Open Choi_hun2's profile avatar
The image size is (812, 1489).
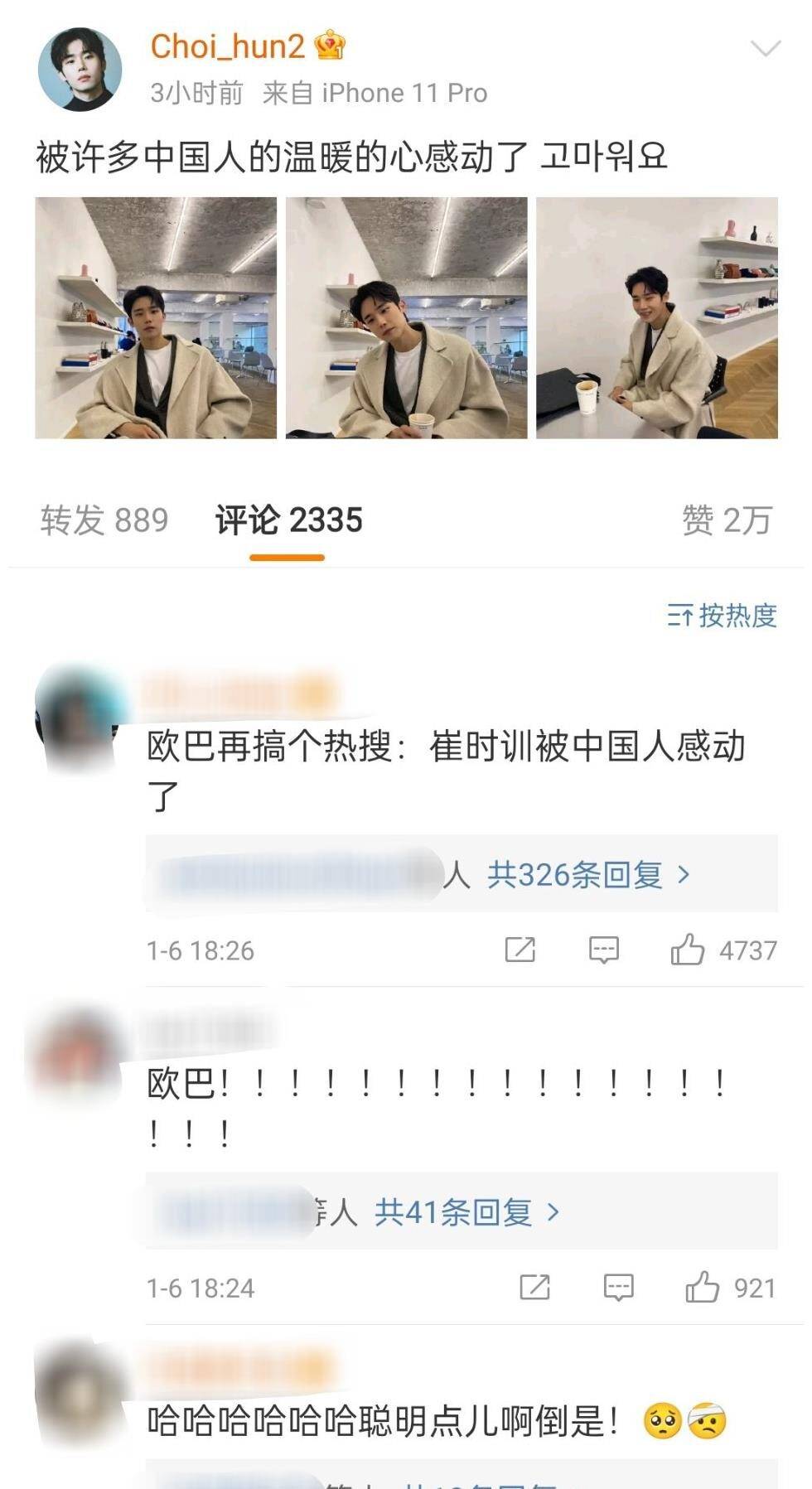click(x=80, y=70)
